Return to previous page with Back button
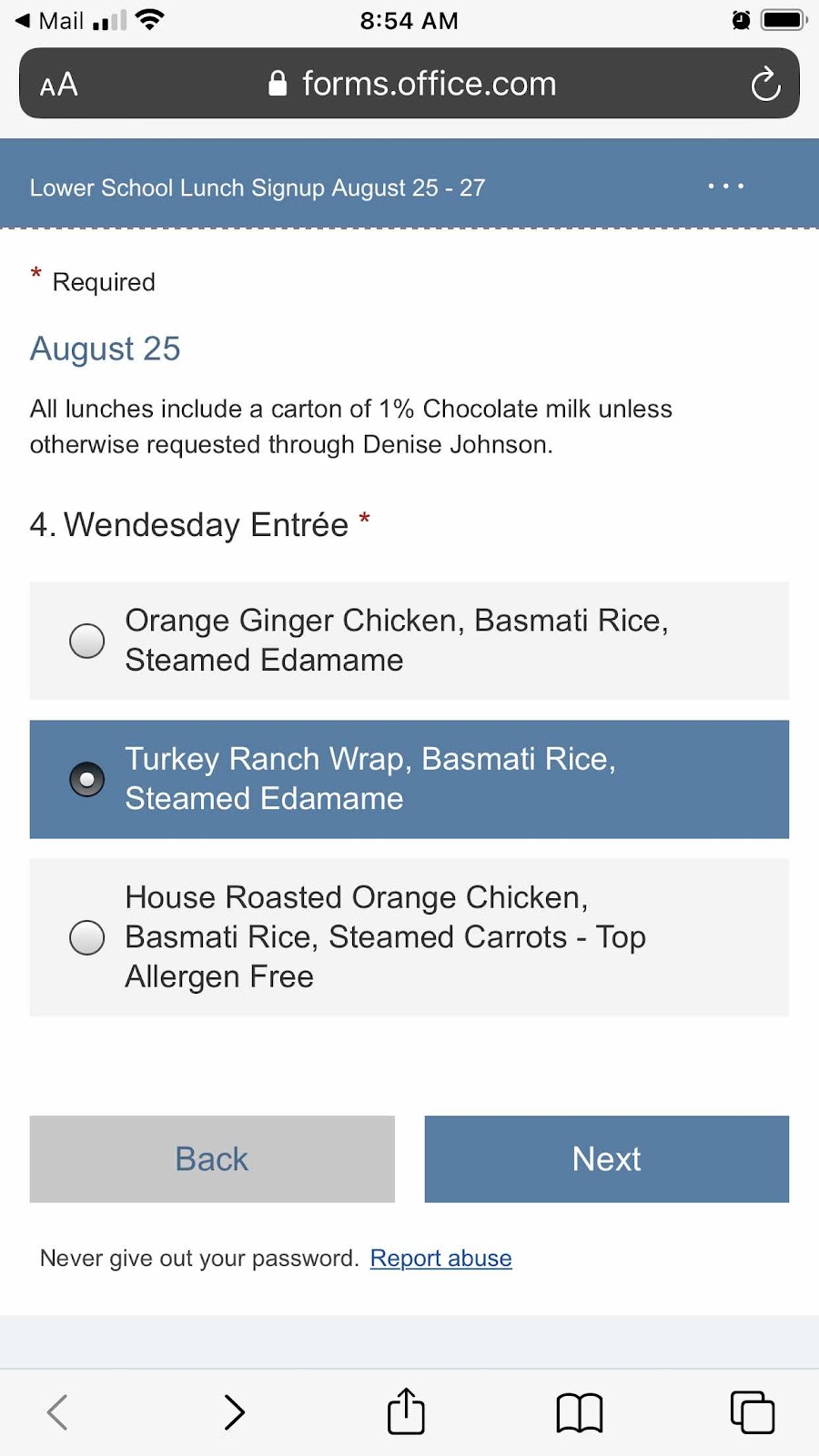The image size is (819, 1456). (212, 1159)
